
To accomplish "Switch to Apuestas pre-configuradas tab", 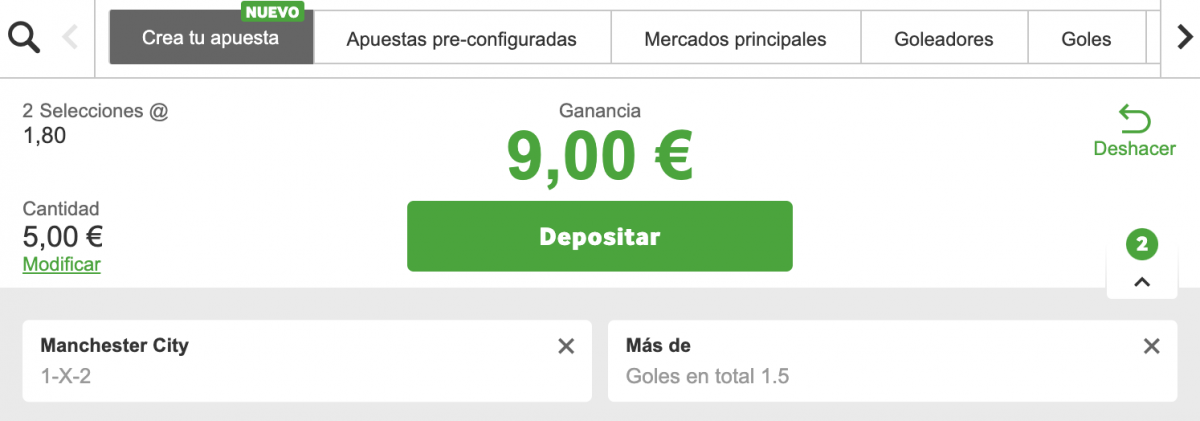I will (461, 39).
